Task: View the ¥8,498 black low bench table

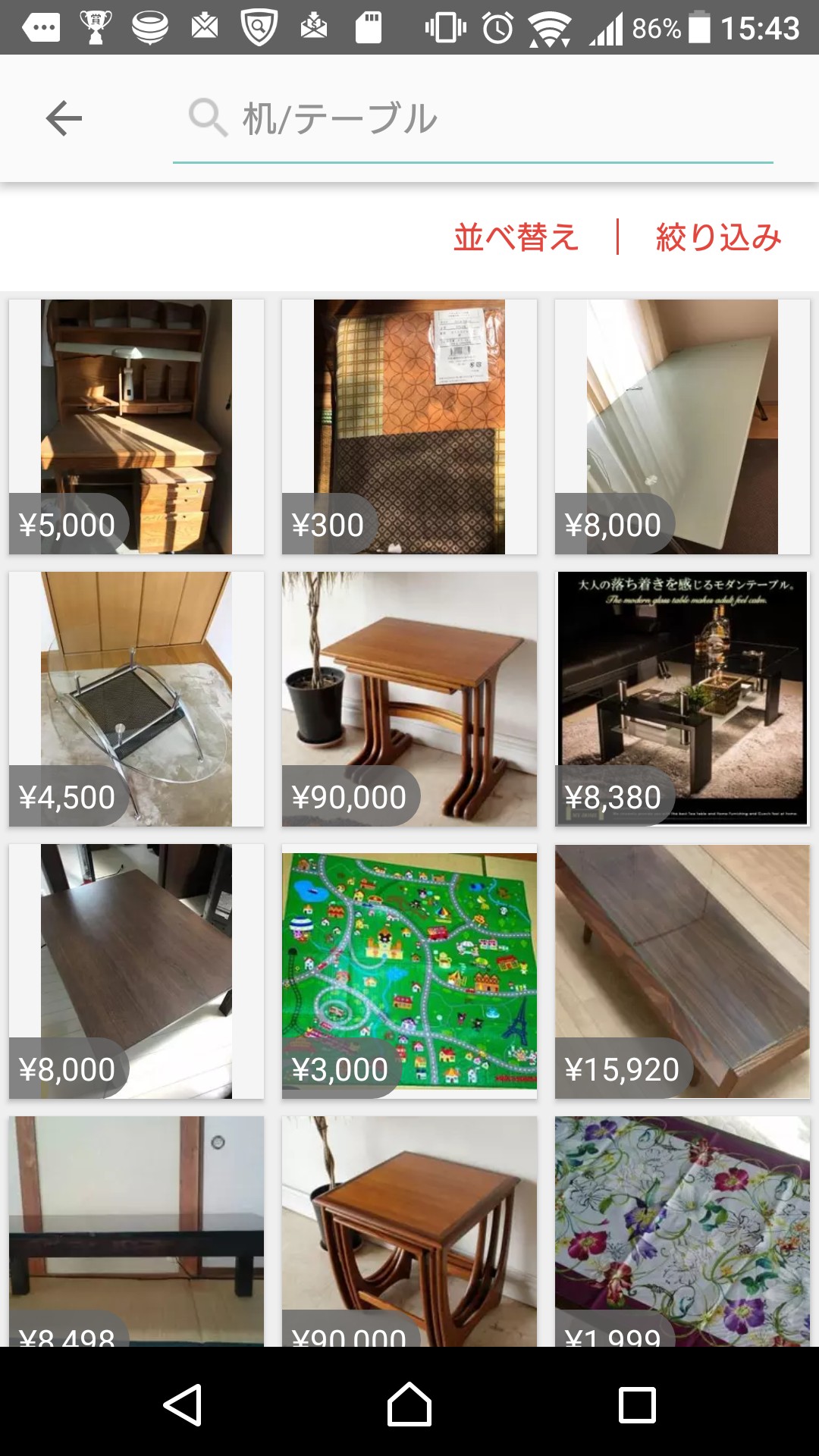Action: [136, 1230]
